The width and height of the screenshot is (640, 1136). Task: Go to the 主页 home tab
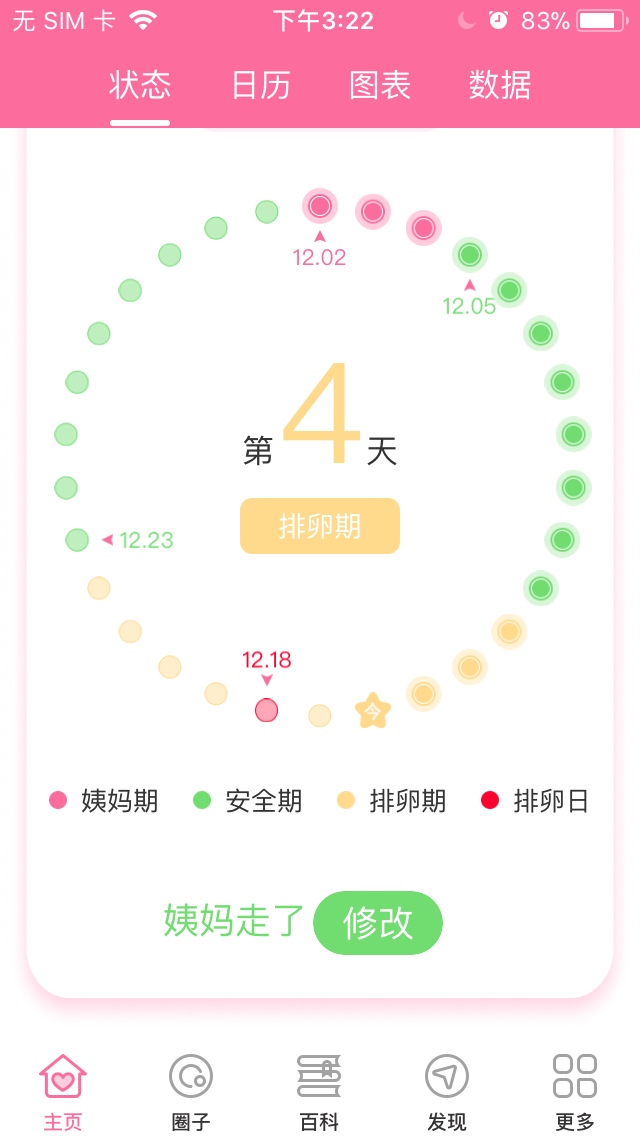tap(63, 1091)
